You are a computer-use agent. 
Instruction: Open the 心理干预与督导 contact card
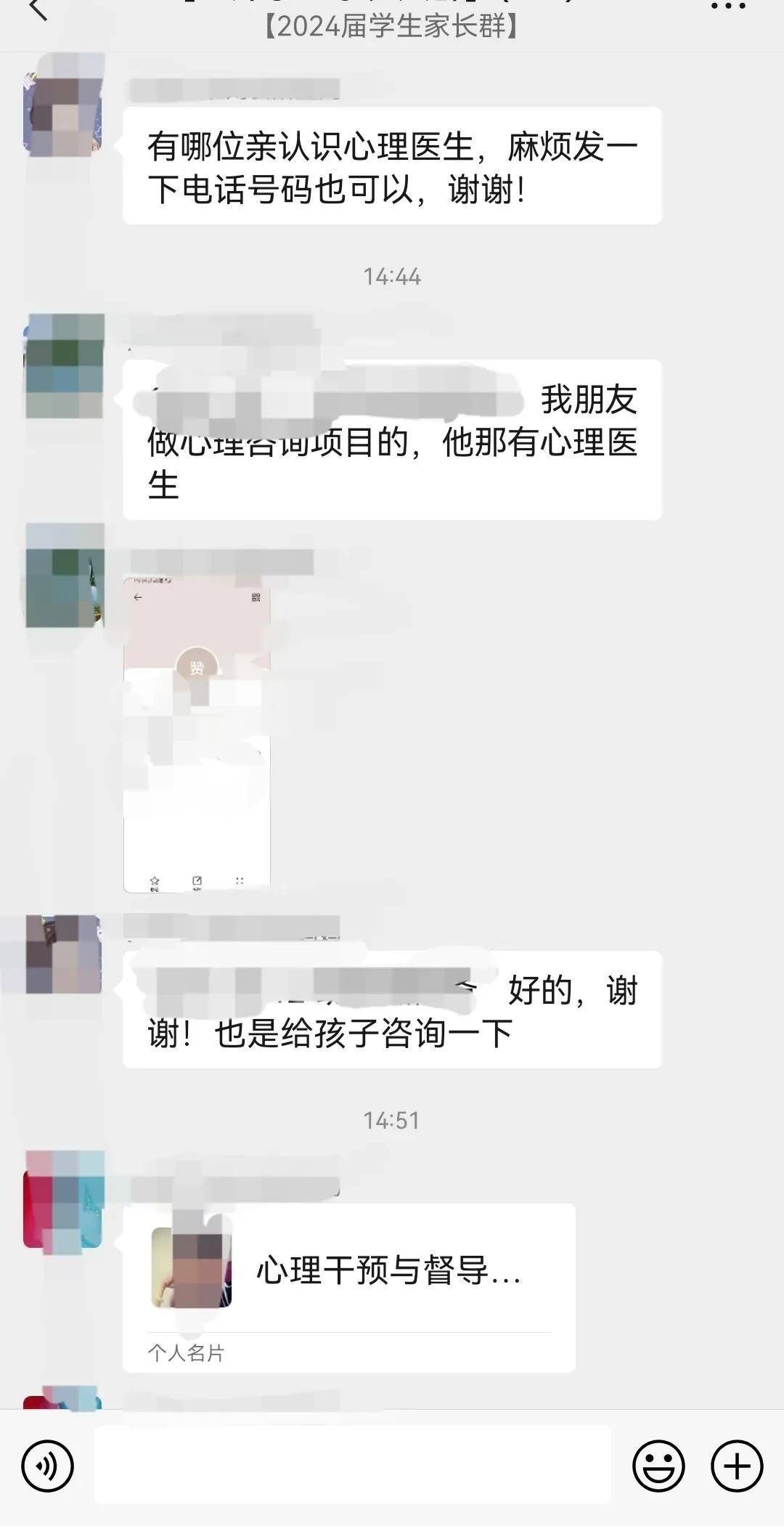point(349,1288)
